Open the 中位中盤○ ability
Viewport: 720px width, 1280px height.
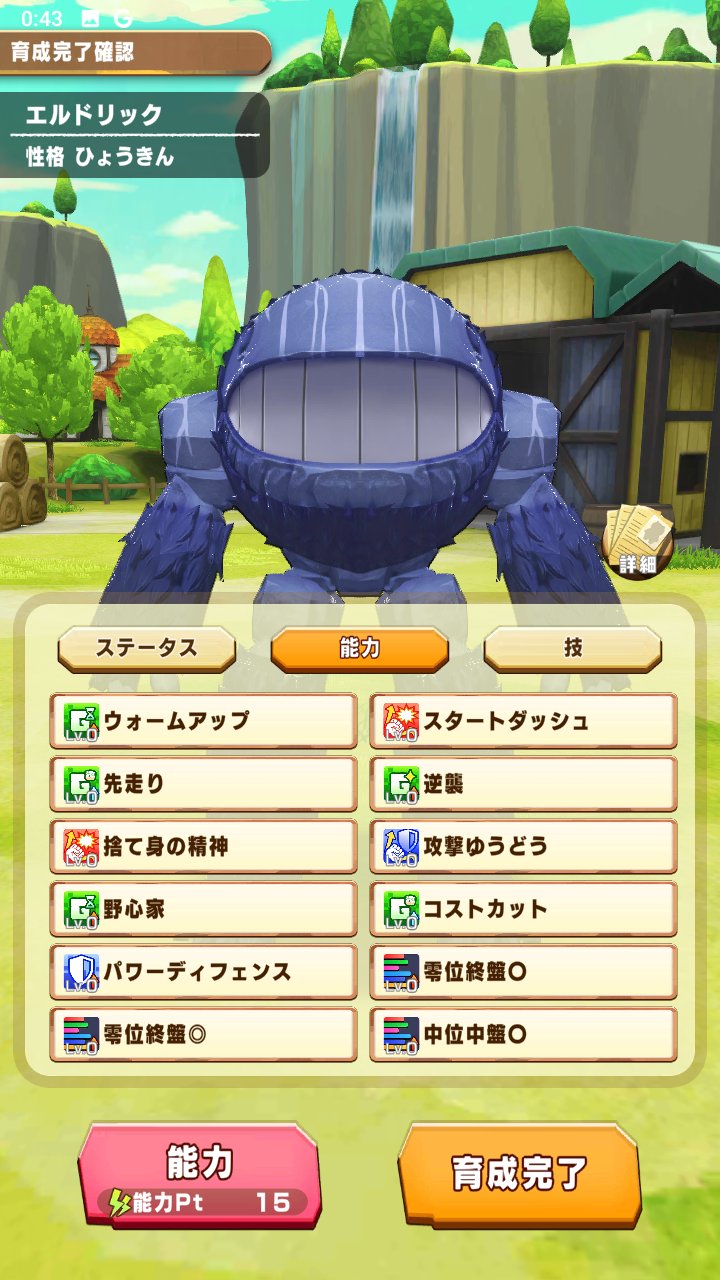(x=523, y=1034)
